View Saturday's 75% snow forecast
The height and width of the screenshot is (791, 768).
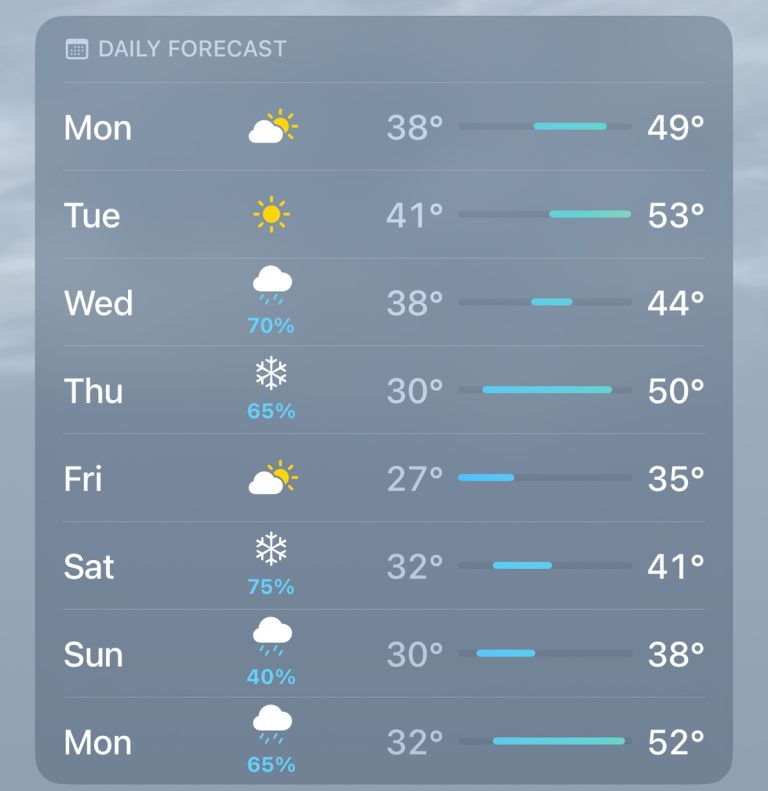pos(384,566)
